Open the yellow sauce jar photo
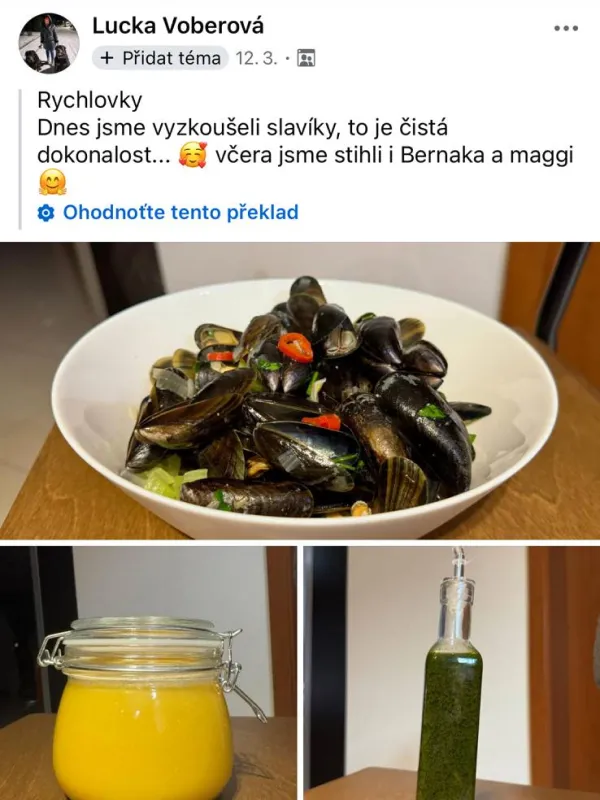The image size is (600, 800). (x=148, y=672)
